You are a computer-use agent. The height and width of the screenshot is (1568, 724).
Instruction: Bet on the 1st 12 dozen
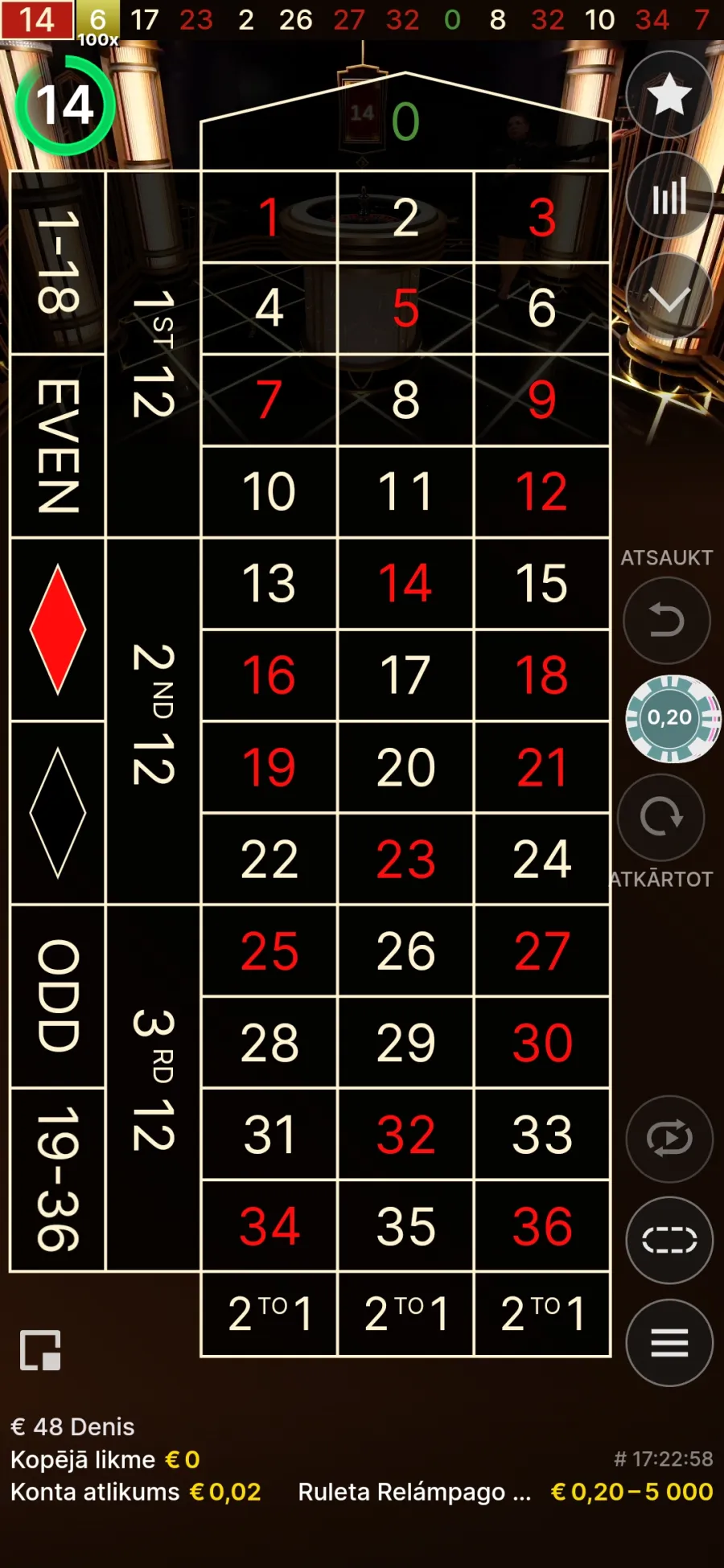(x=153, y=355)
